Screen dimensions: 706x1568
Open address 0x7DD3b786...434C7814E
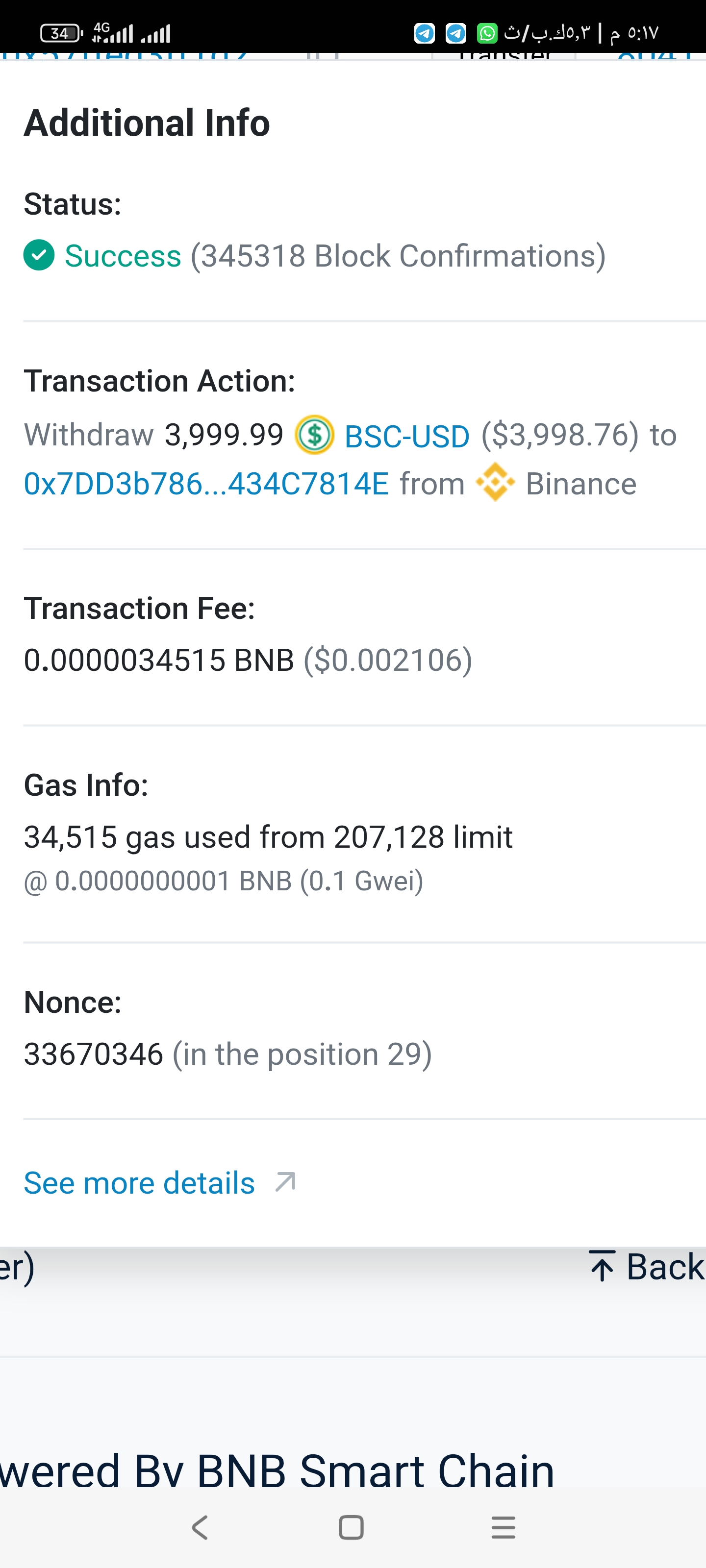[x=206, y=485]
